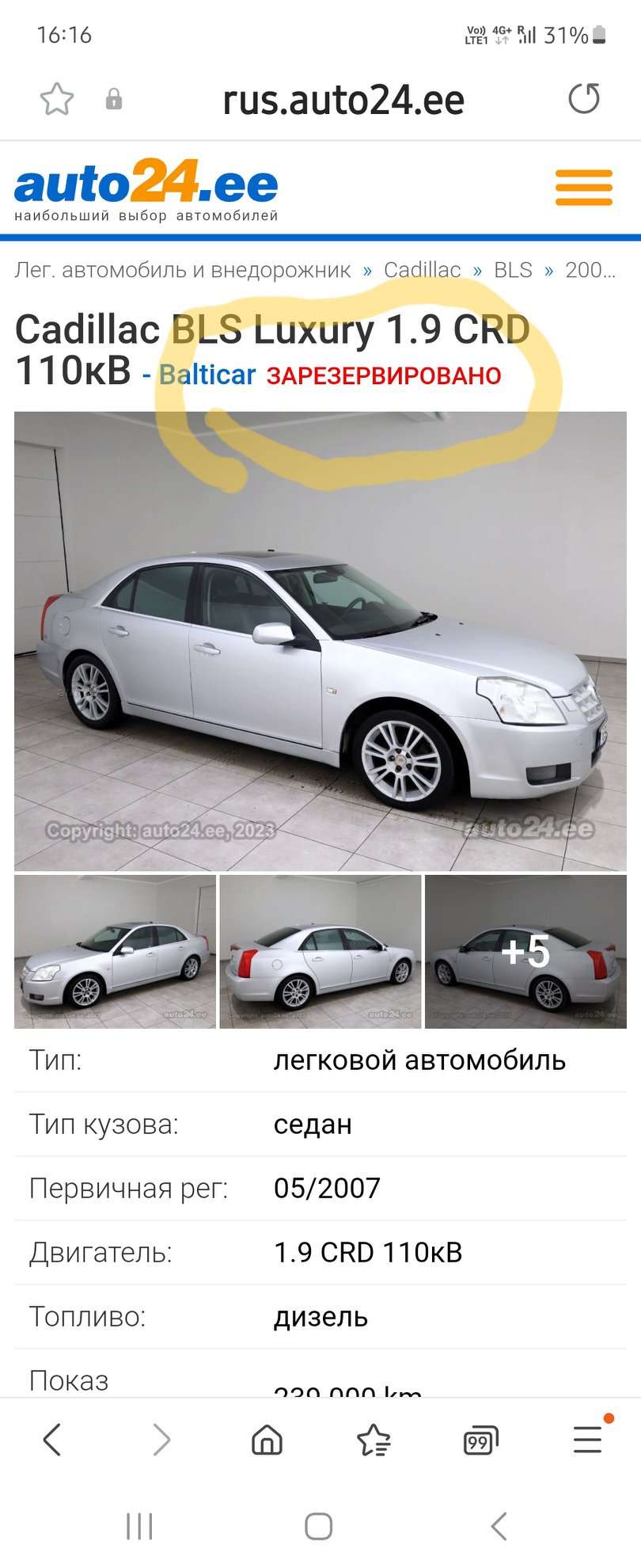The image size is (641, 1568).
Task: Go back to the previous page
Action: 52,1439
